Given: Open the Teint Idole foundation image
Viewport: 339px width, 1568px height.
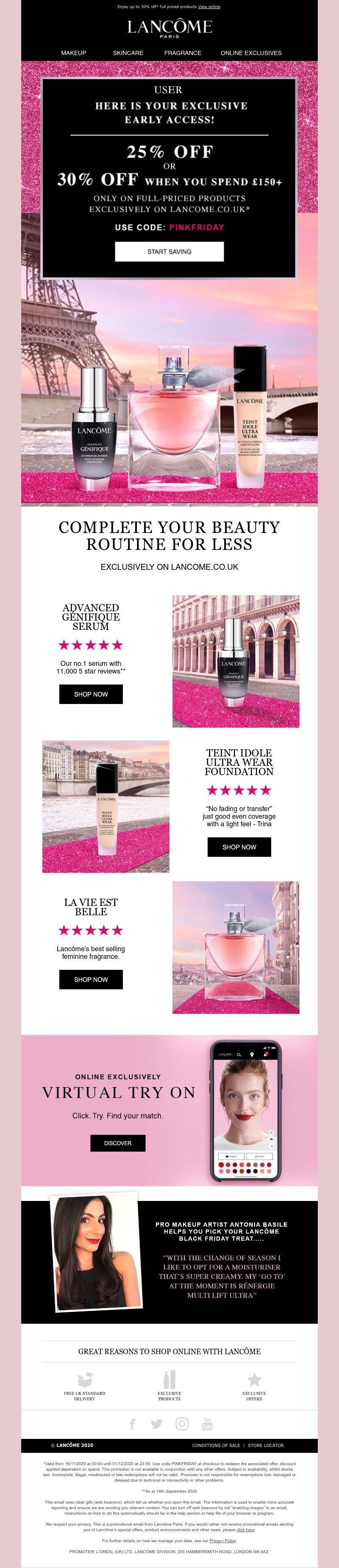Looking at the screenshot, I should pos(106,806).
